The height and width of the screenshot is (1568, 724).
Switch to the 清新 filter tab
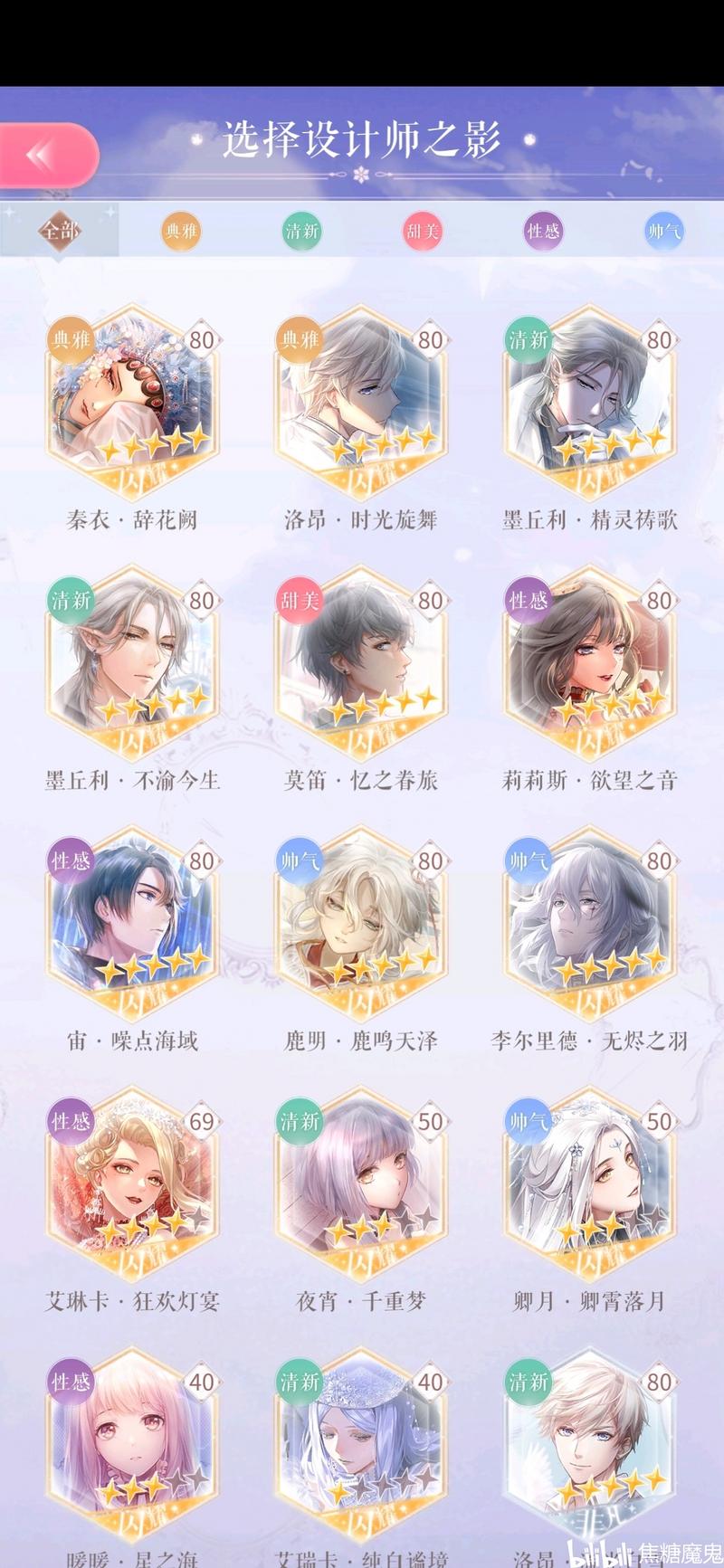tap(302, 231)
